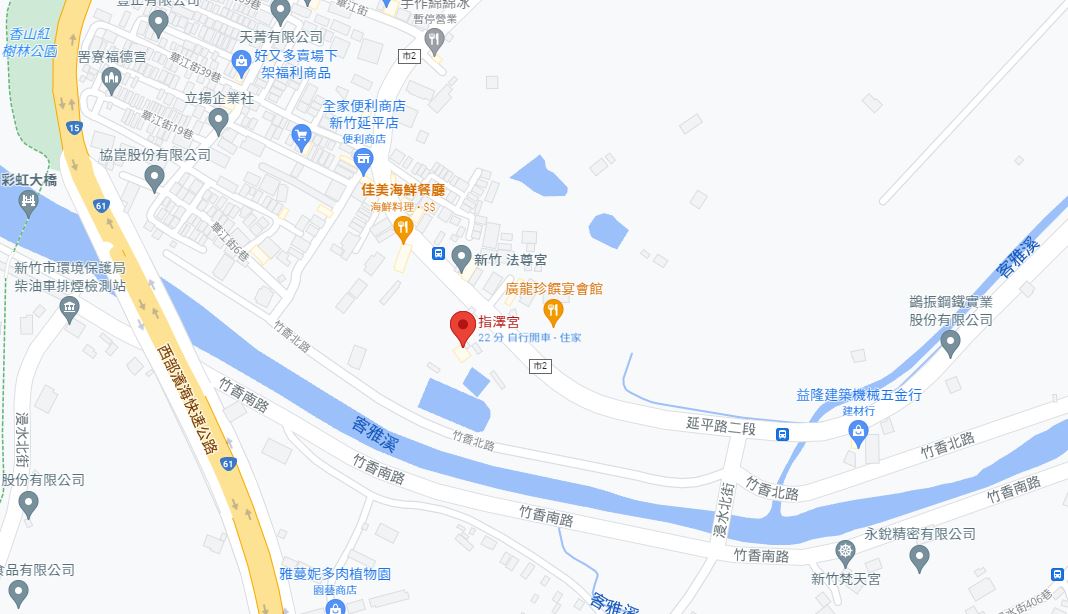Image resolution: width=1068 pixels, height=614 pixels.
Task: Tap 鎢振鋼鐵實業股份有限公司 marker
Action: 950,343
